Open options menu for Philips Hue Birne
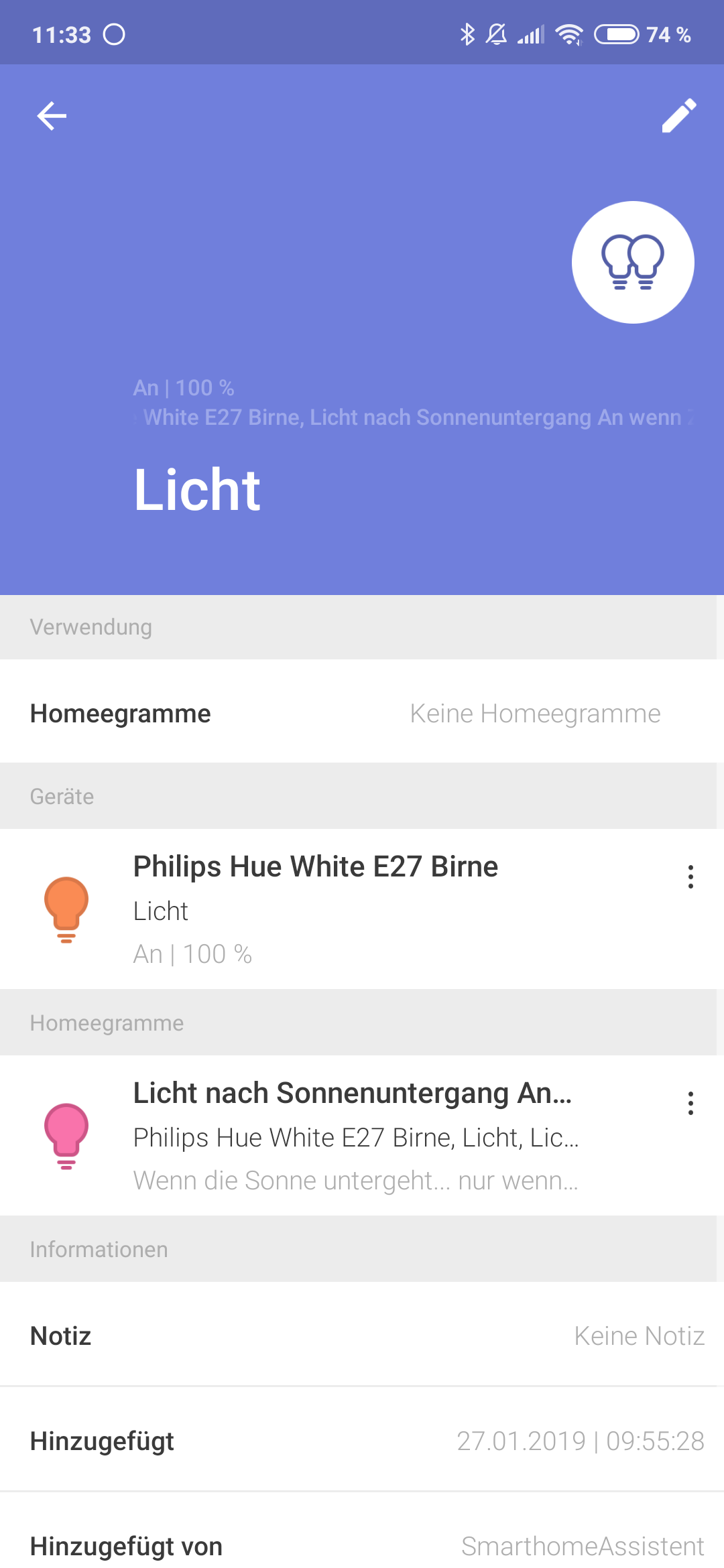Image resolution: width=724 pixels, height=1568 pixels. (690, 877)
